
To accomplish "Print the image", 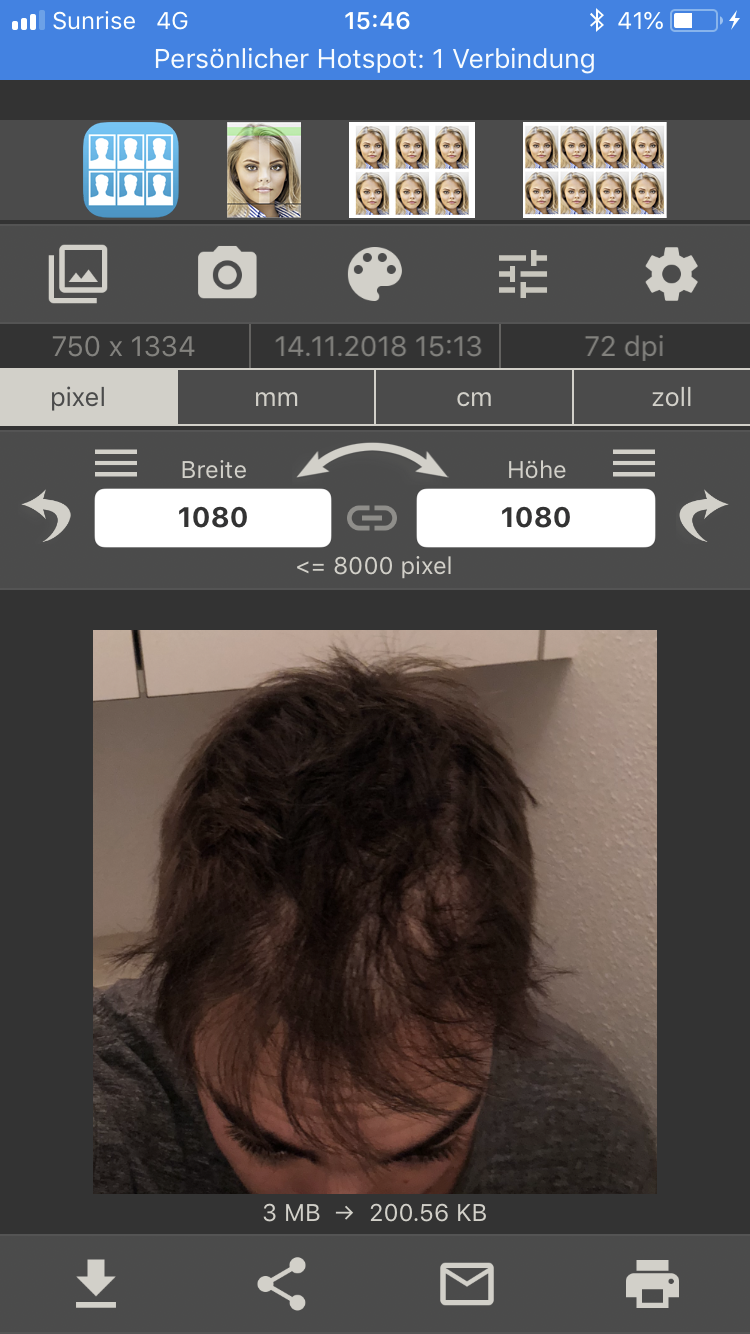I will pos(652,1284).
